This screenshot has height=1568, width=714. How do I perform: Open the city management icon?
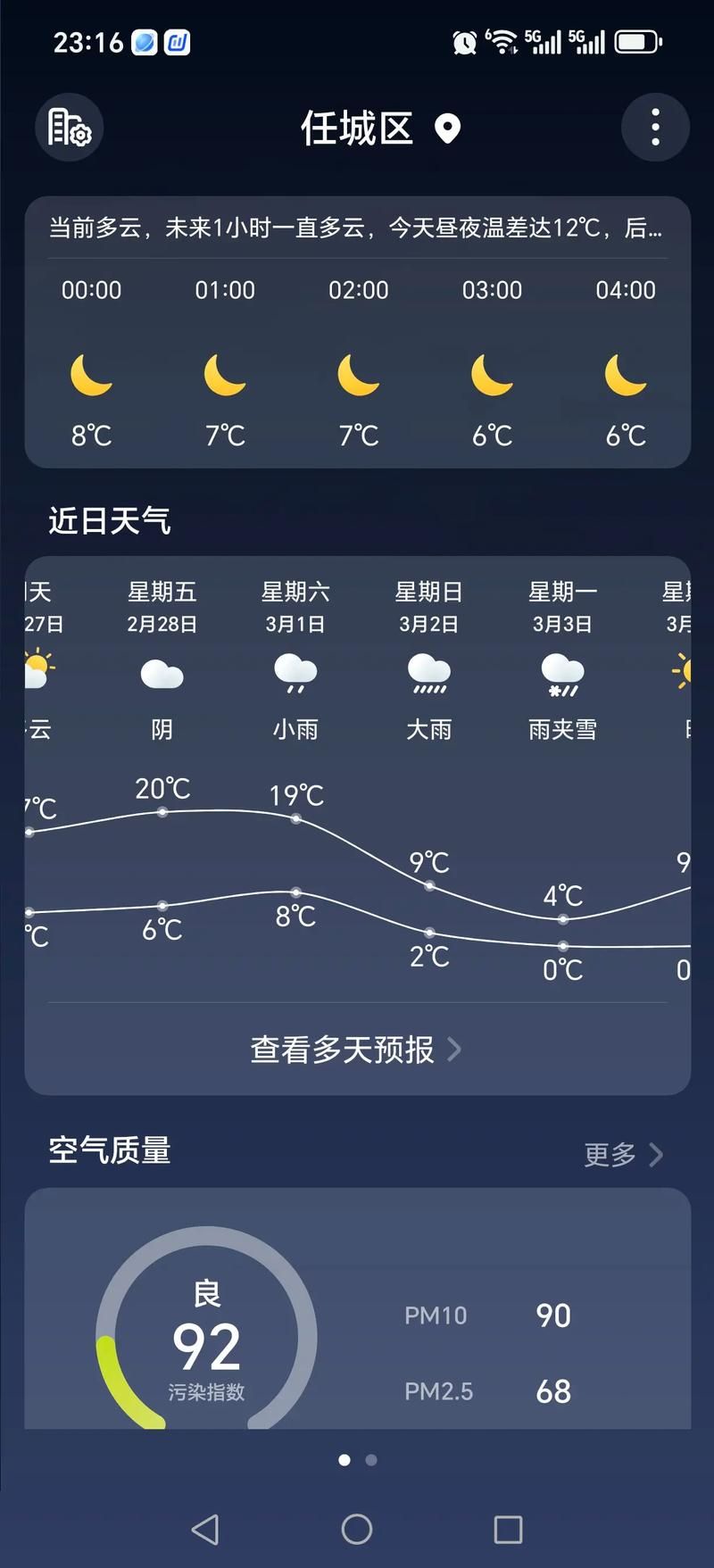coord(69,128)
